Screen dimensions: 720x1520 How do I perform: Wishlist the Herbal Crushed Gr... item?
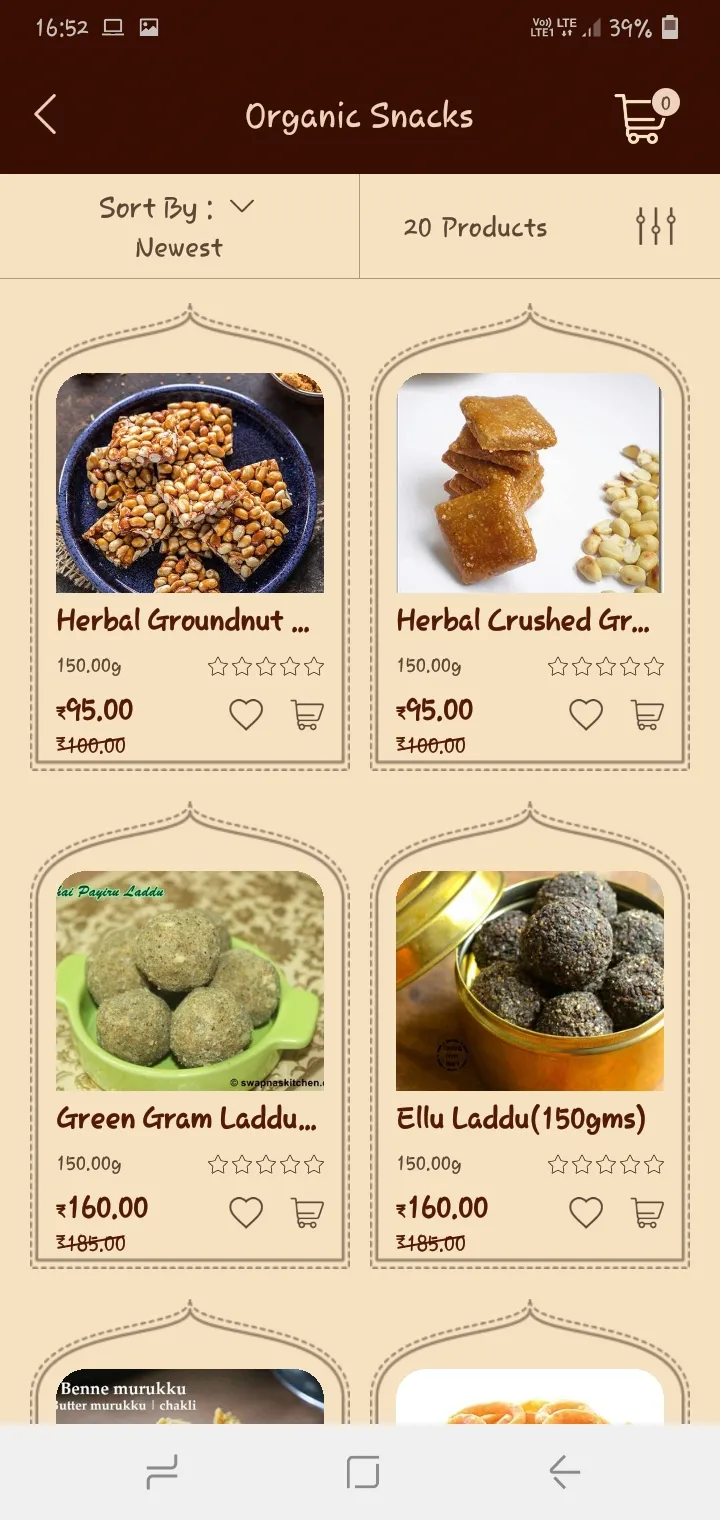[586, 714]
